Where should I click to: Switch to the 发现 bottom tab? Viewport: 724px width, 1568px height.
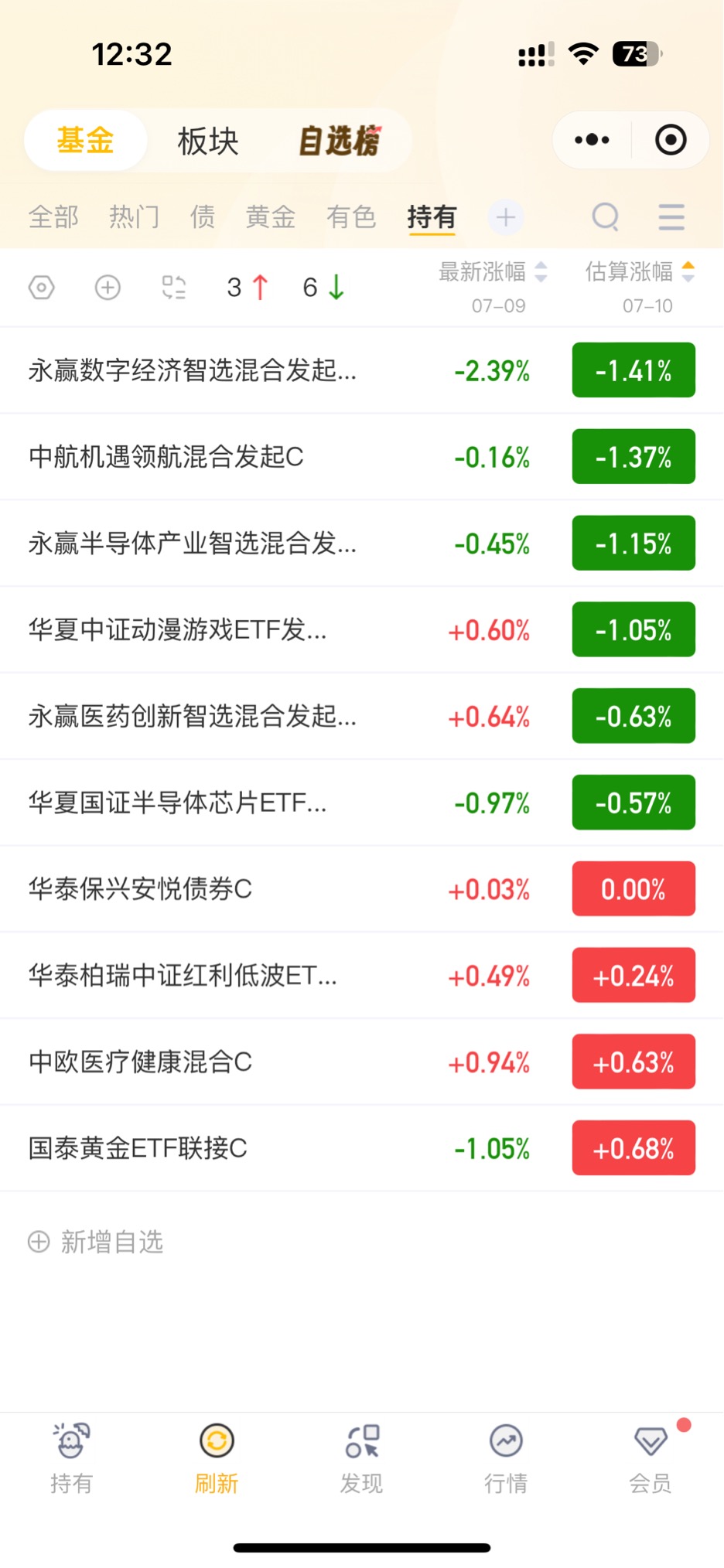click(361, 1458)
